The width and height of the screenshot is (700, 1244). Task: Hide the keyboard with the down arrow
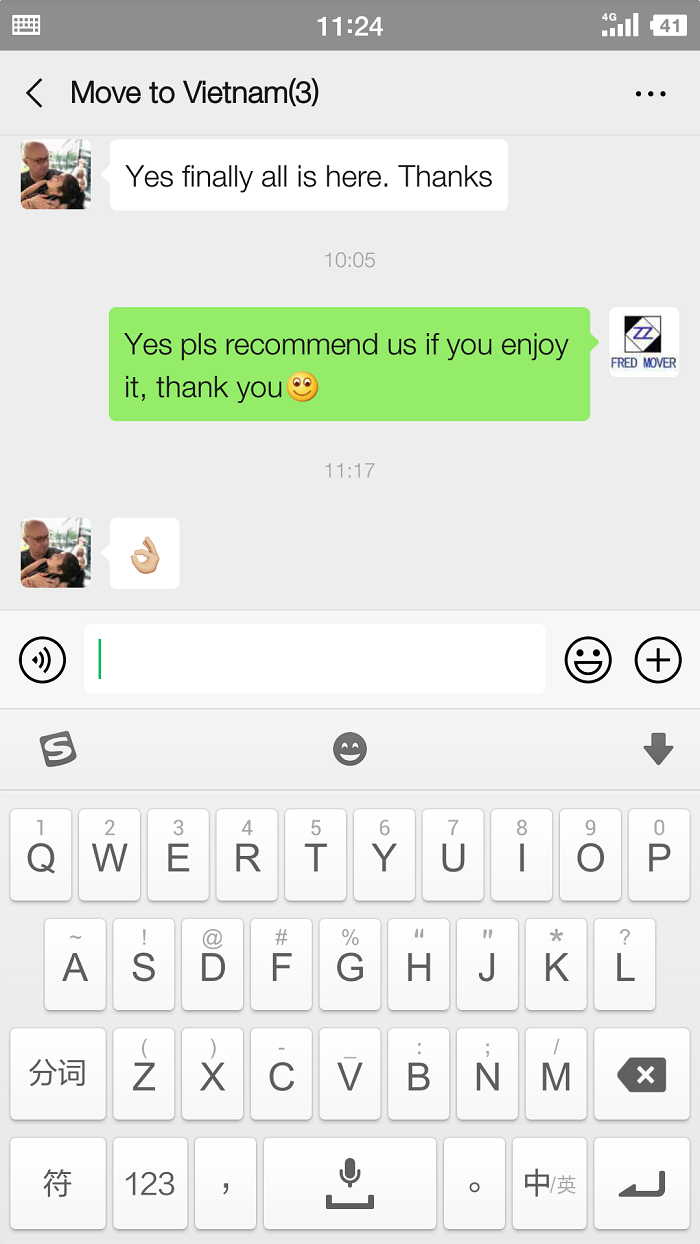[658, 749]
